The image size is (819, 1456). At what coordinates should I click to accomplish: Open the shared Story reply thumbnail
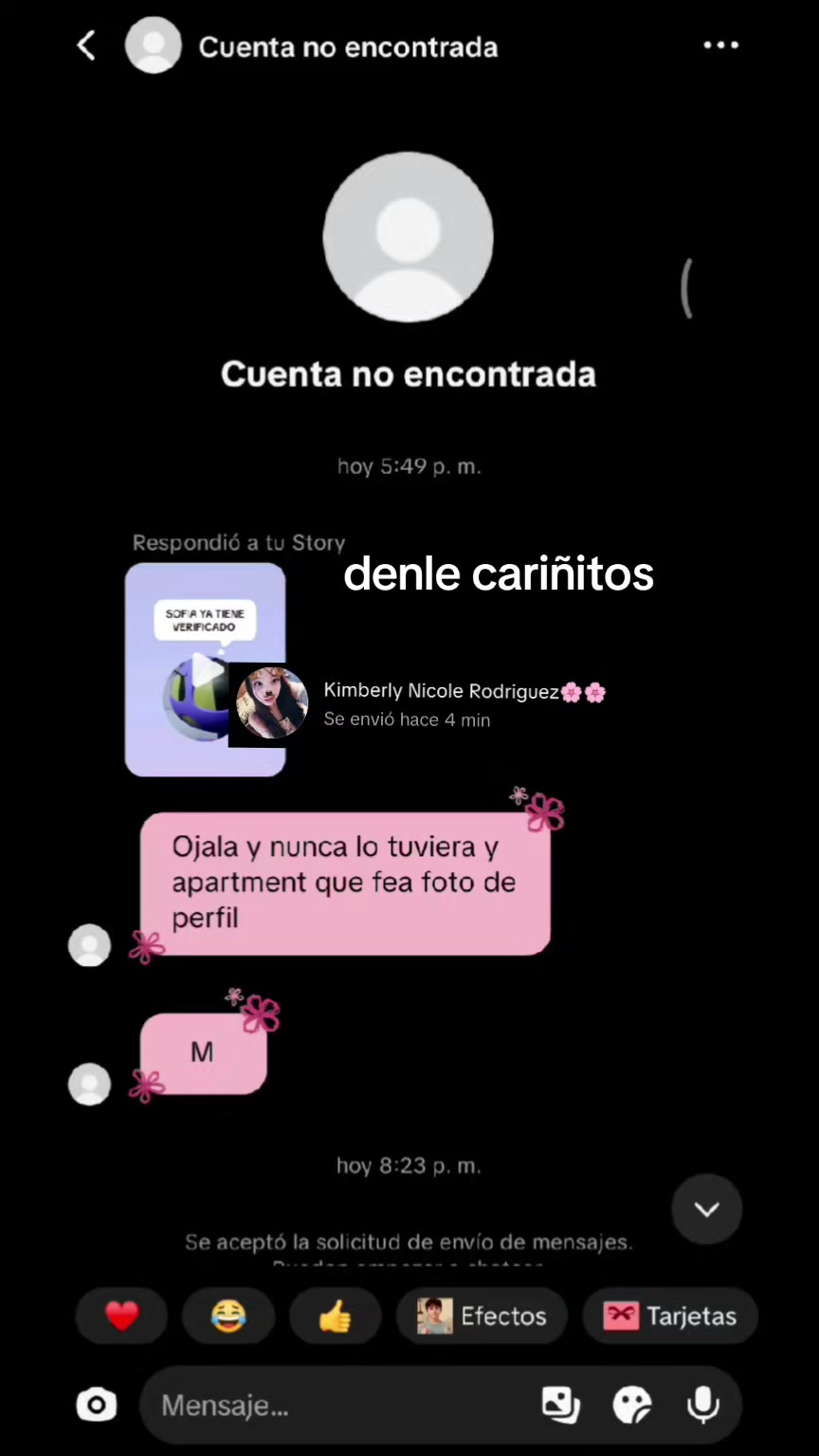pos(205,669)
